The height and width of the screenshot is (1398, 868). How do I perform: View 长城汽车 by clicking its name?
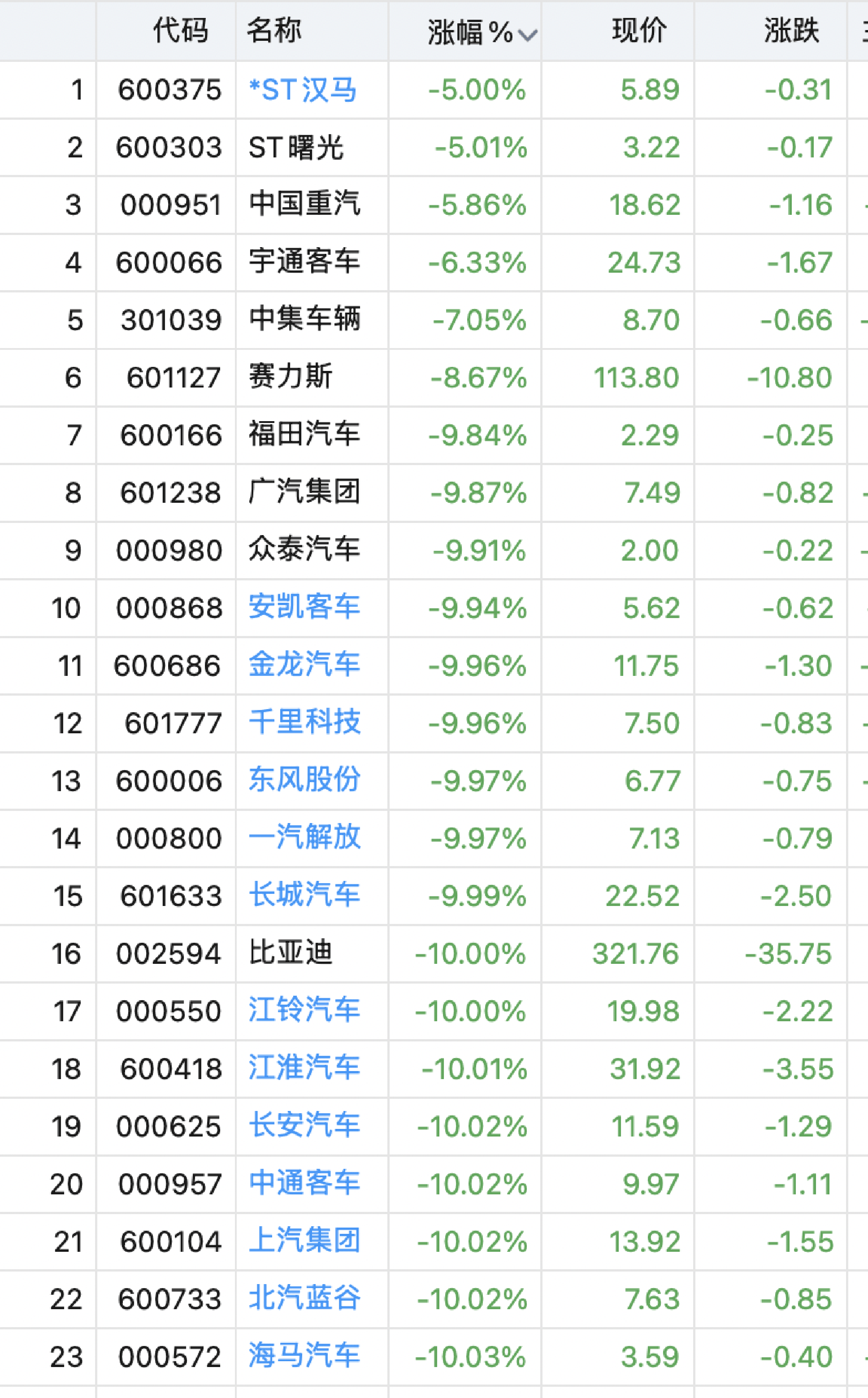[x=304, y=895]
